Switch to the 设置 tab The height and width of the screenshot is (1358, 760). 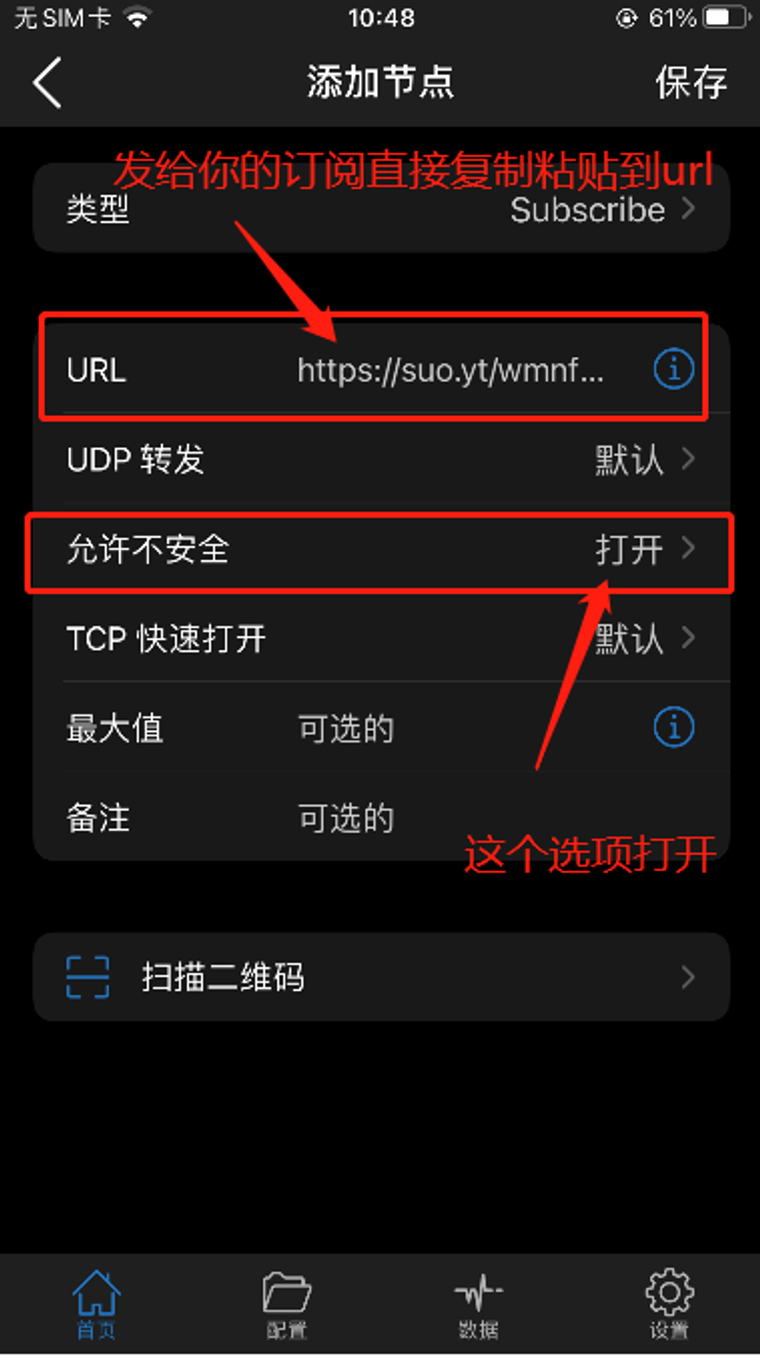(x=668, y=1304)
